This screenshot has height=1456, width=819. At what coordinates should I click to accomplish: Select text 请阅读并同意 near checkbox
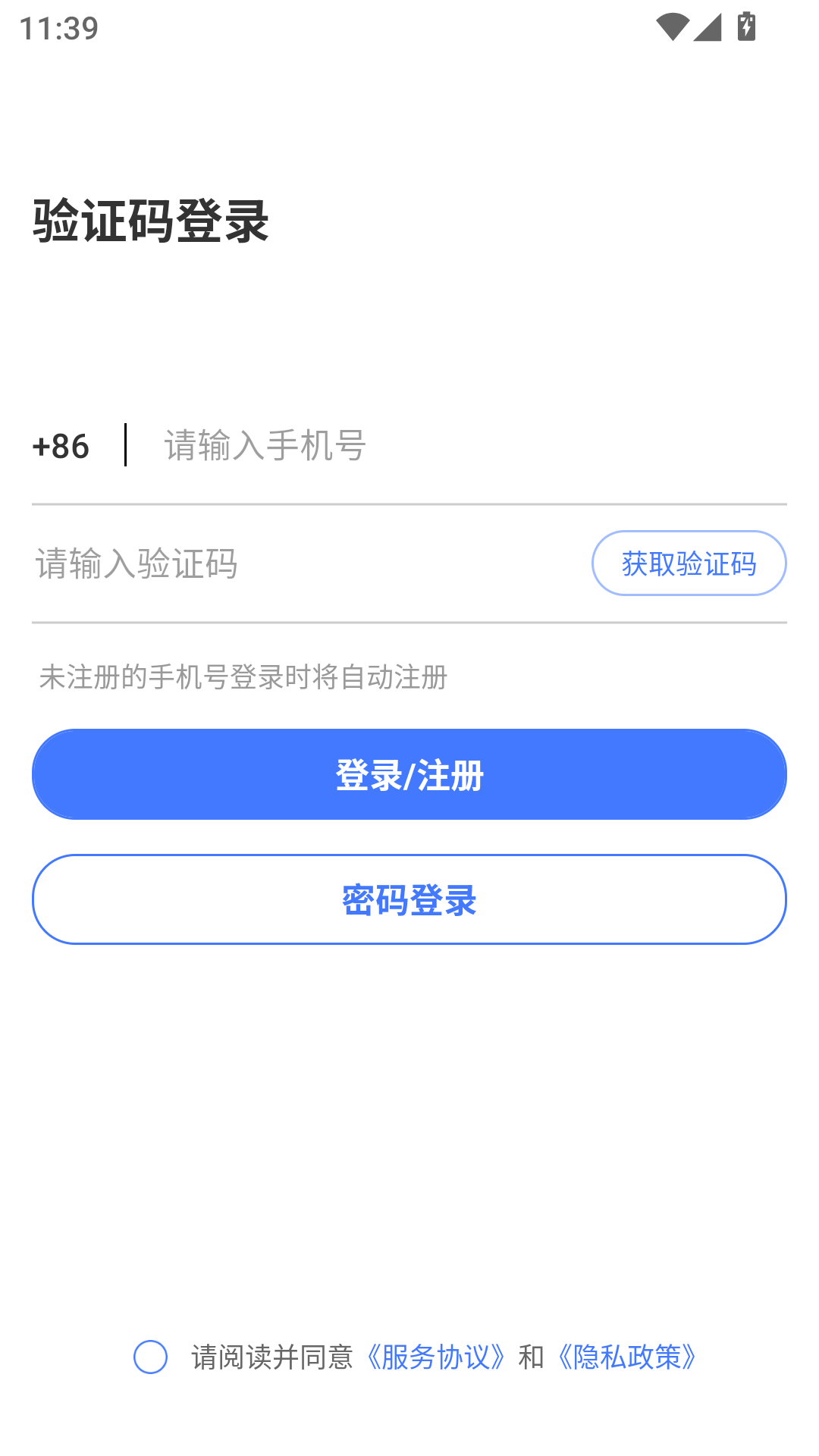pyautogui.click(x=273, y=1358)
